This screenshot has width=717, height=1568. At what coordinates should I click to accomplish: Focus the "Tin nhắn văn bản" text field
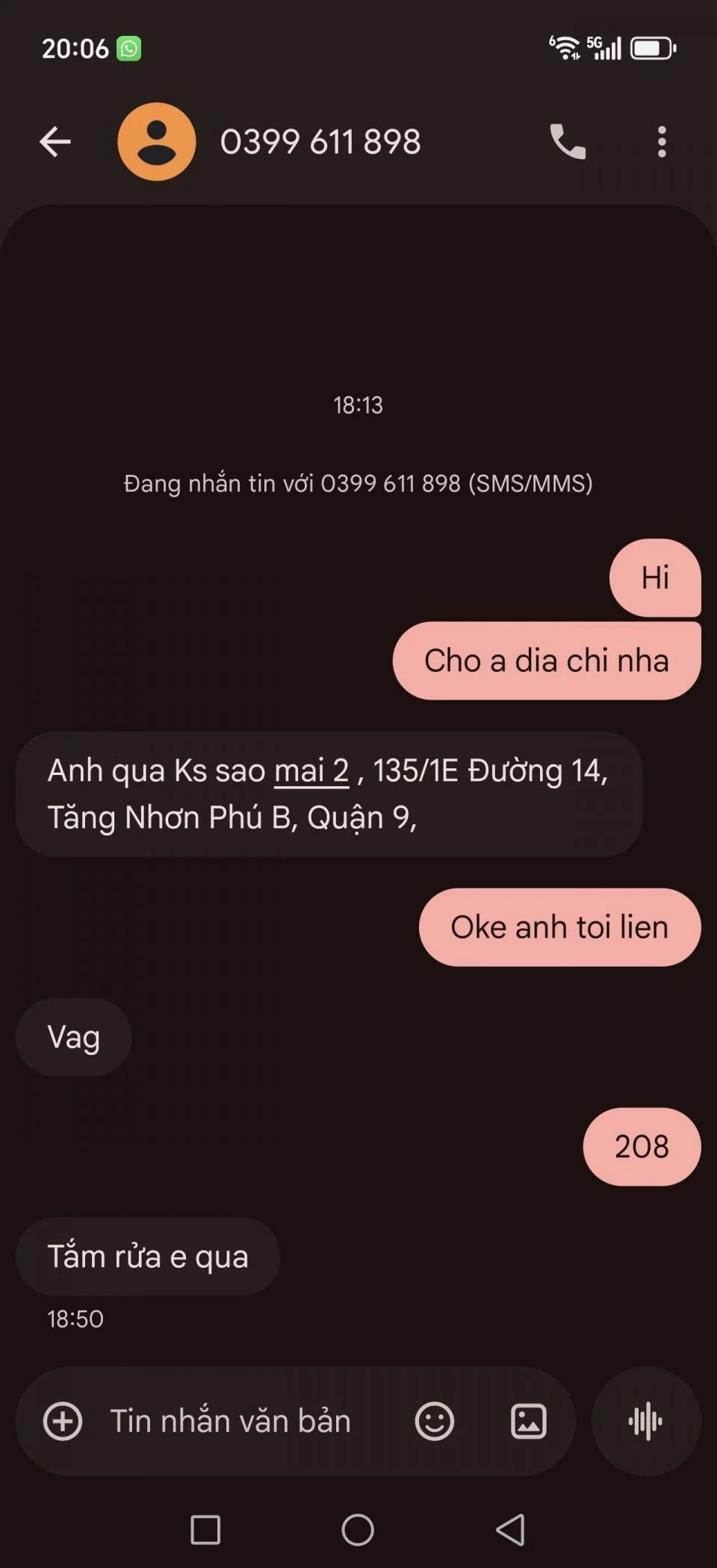click(232, 1421)
